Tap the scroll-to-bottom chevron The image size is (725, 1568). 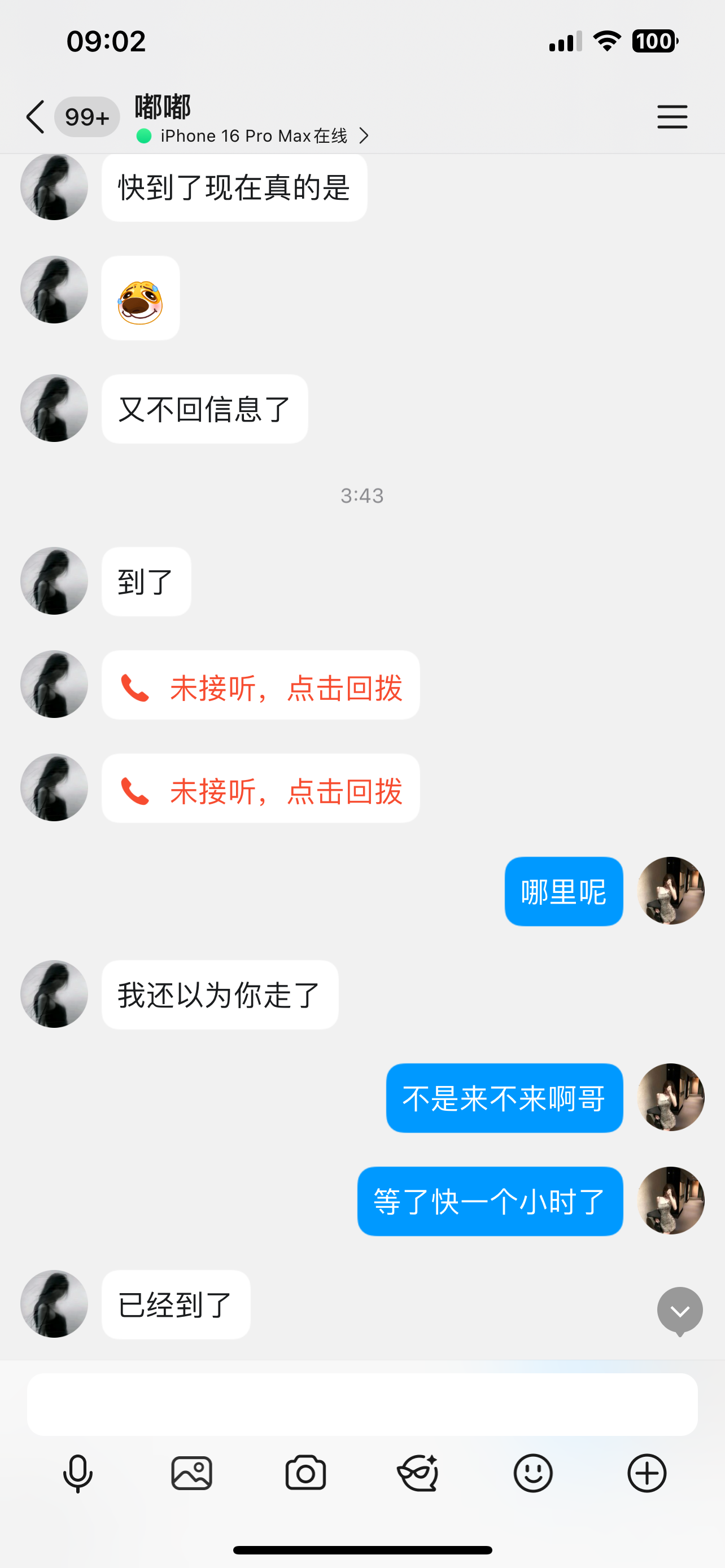point(679,1310)
